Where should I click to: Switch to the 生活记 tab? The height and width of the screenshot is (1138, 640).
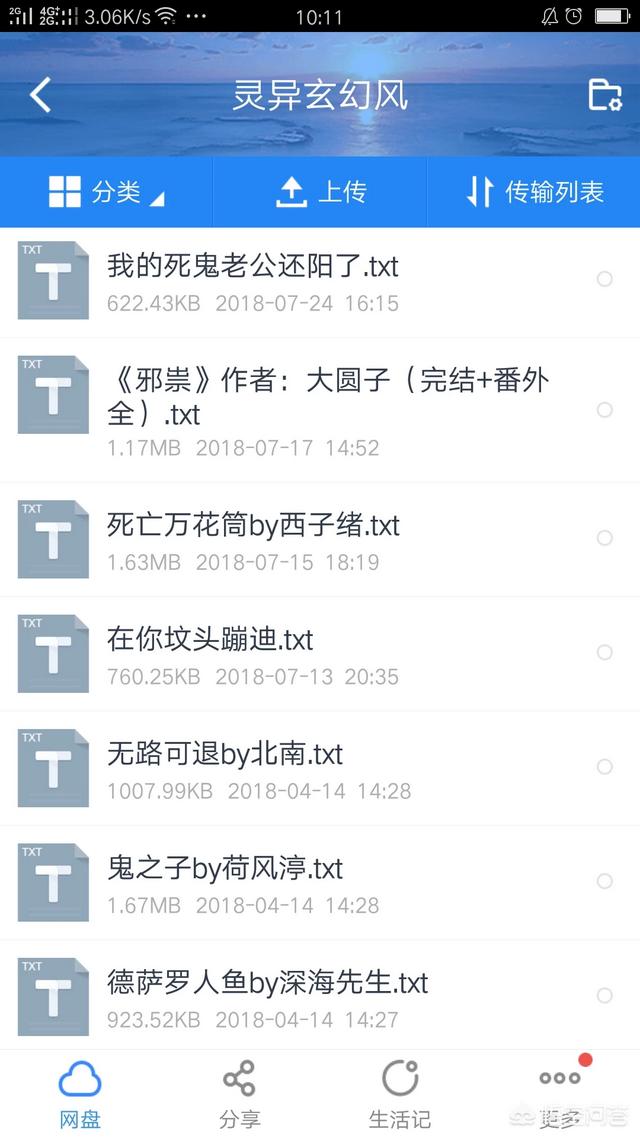coord(400,1094)
